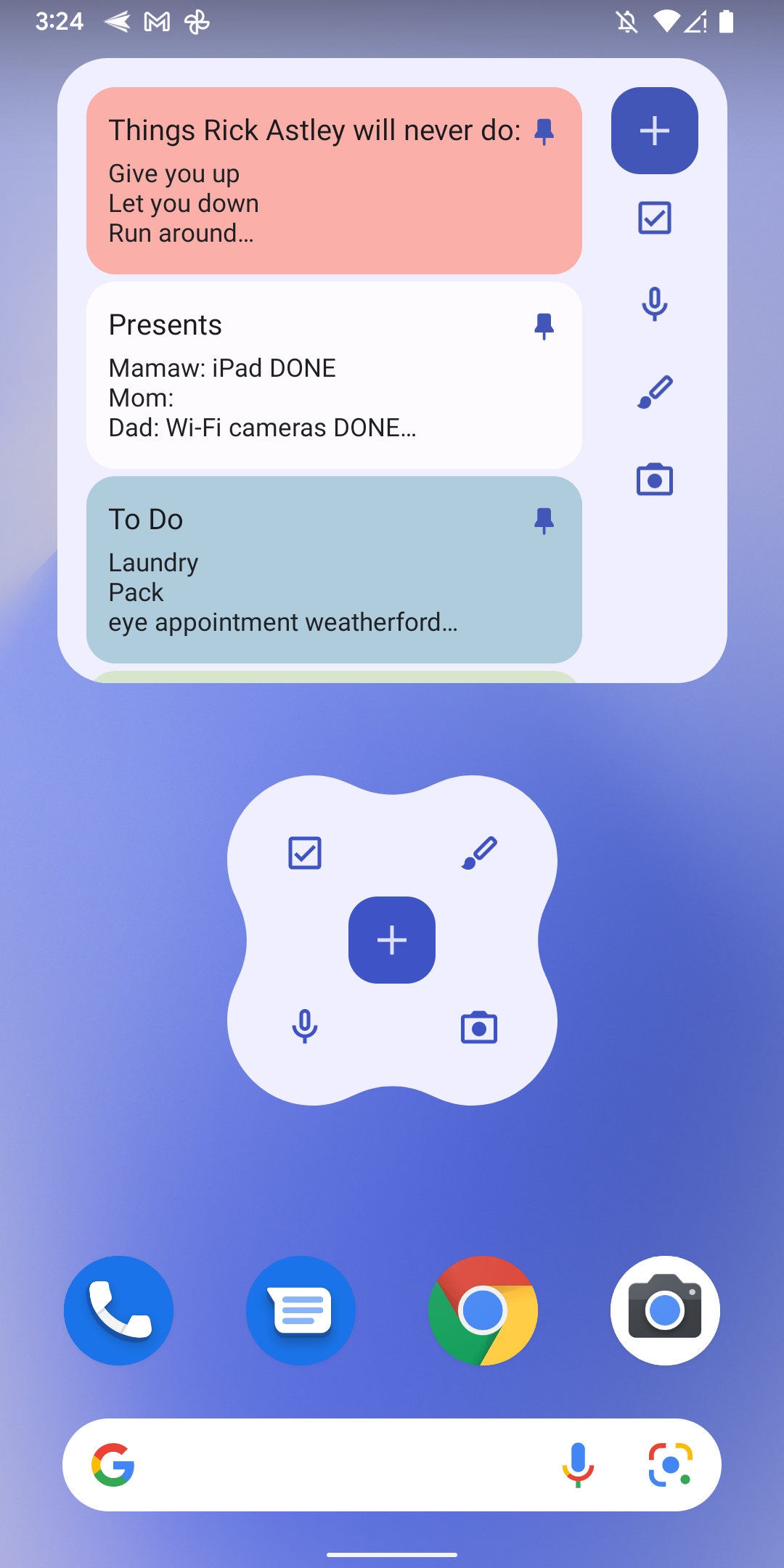Create a new note with the plus button in widget
Screen dimensions: 784x1568
(x=654, y=130)
